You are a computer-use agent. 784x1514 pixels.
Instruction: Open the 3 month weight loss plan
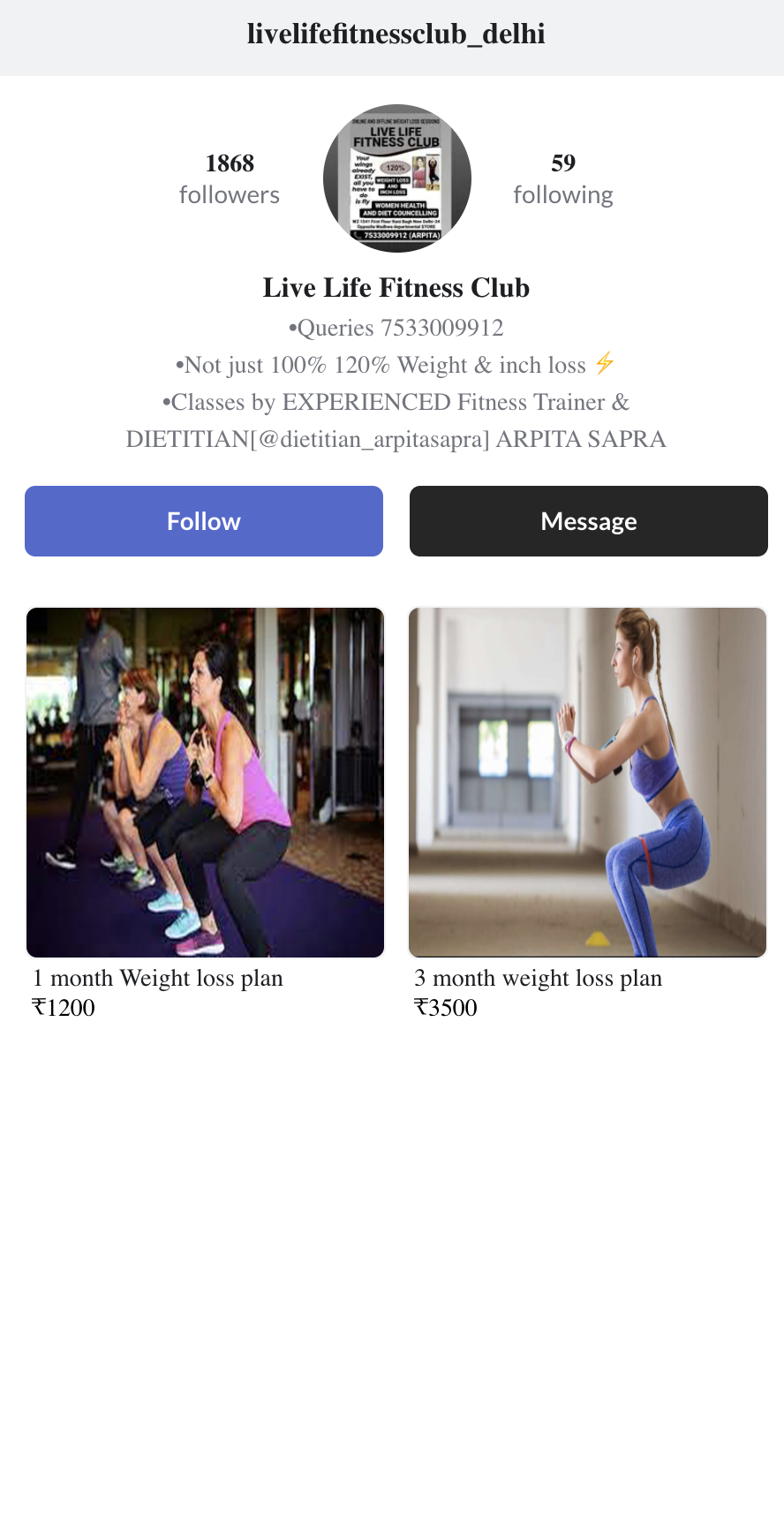click(x=587, y=782)
